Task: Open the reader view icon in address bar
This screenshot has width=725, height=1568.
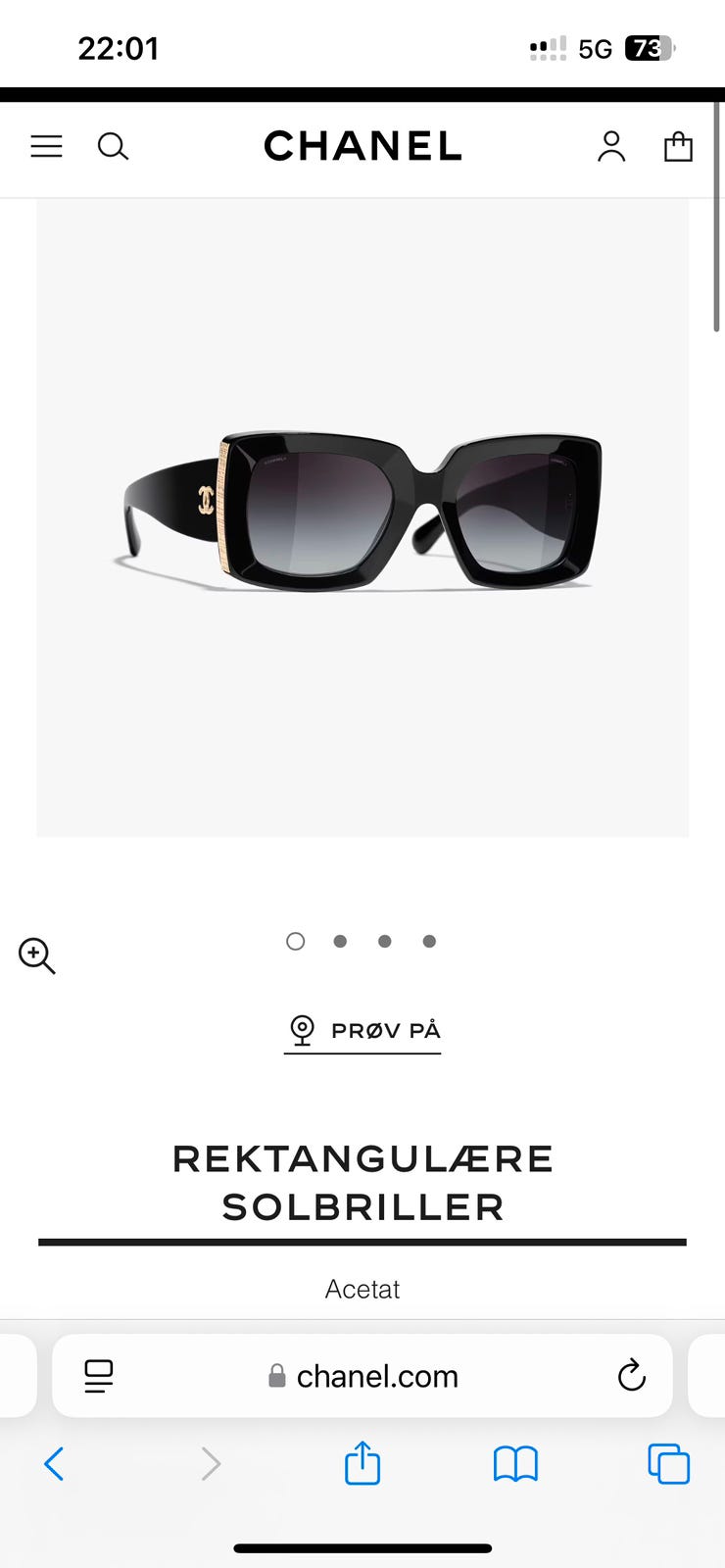Action: click(x=98, y=1376)
